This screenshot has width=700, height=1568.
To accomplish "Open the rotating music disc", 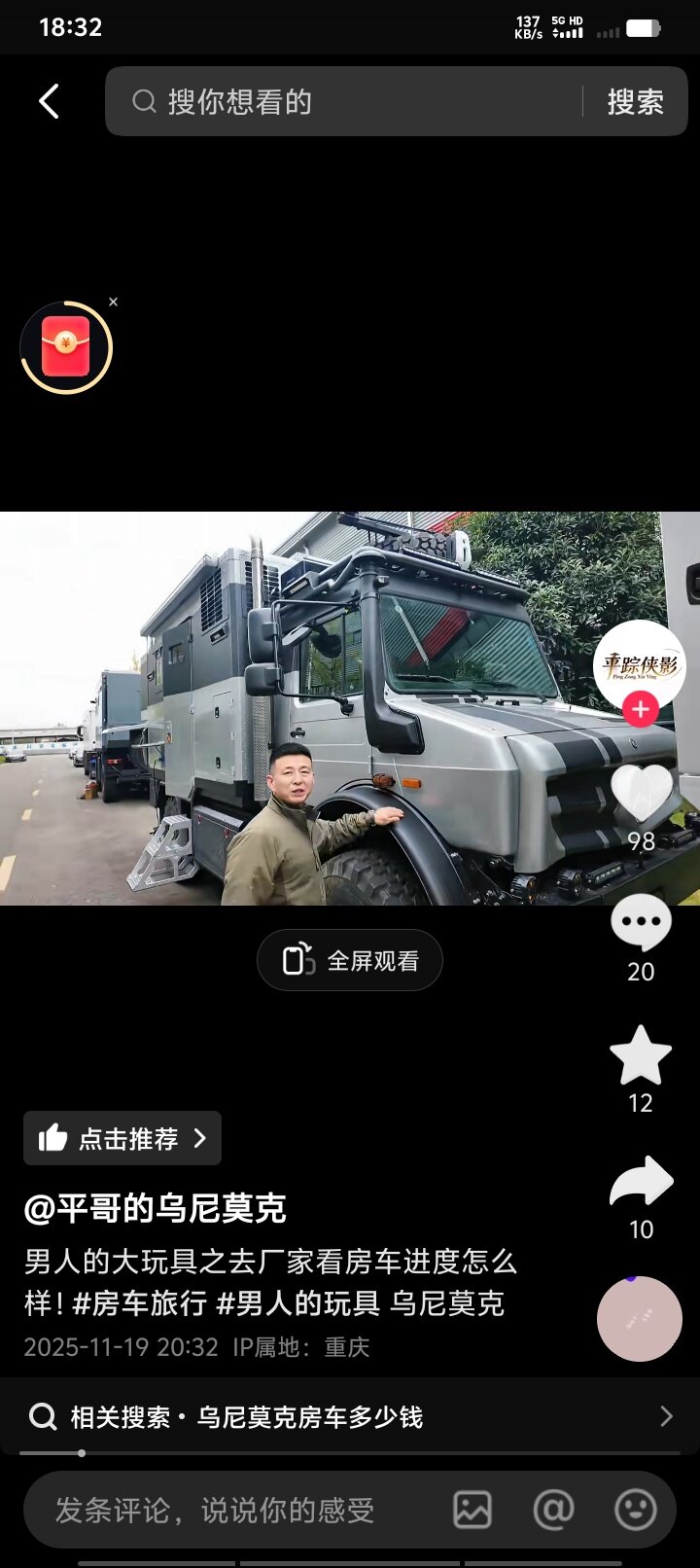I will point(640,1319).
